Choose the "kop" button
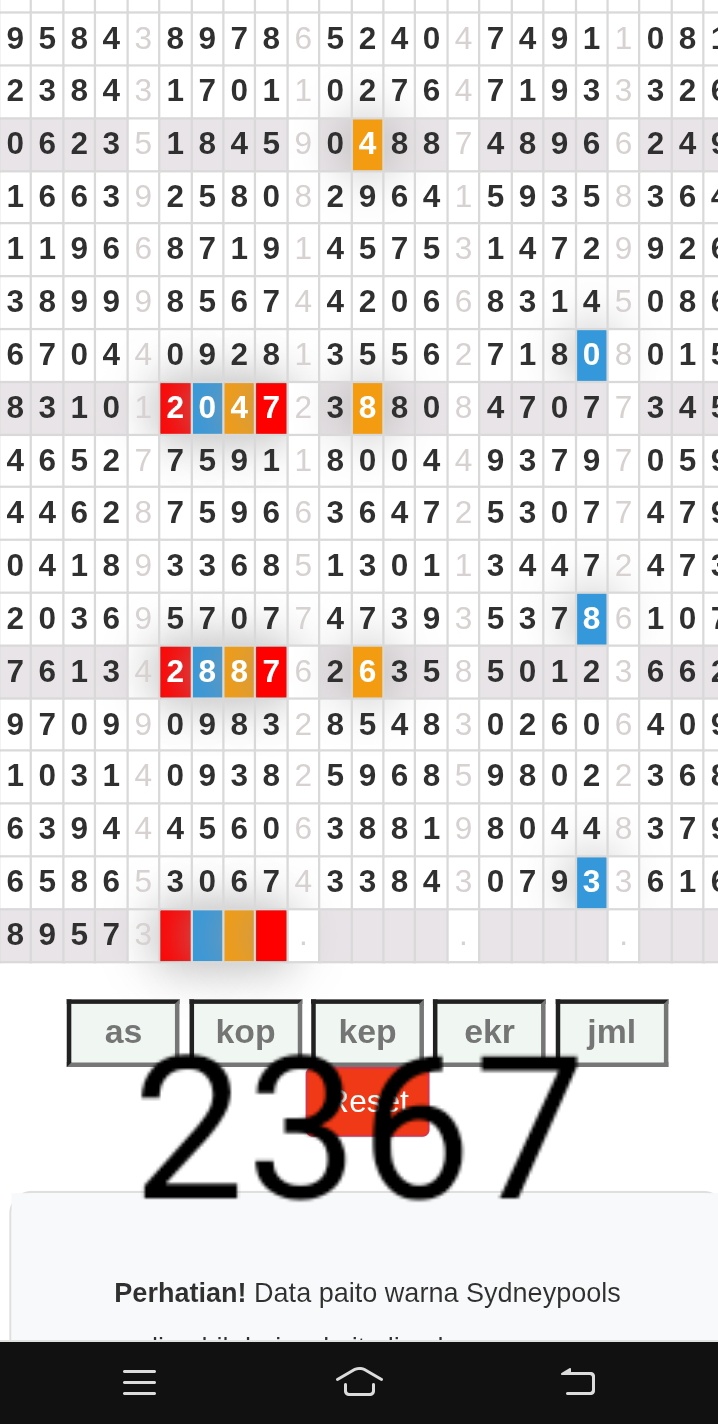Screen dimensions: 718x1424 pyautogui.click(x=245, y=1032)
